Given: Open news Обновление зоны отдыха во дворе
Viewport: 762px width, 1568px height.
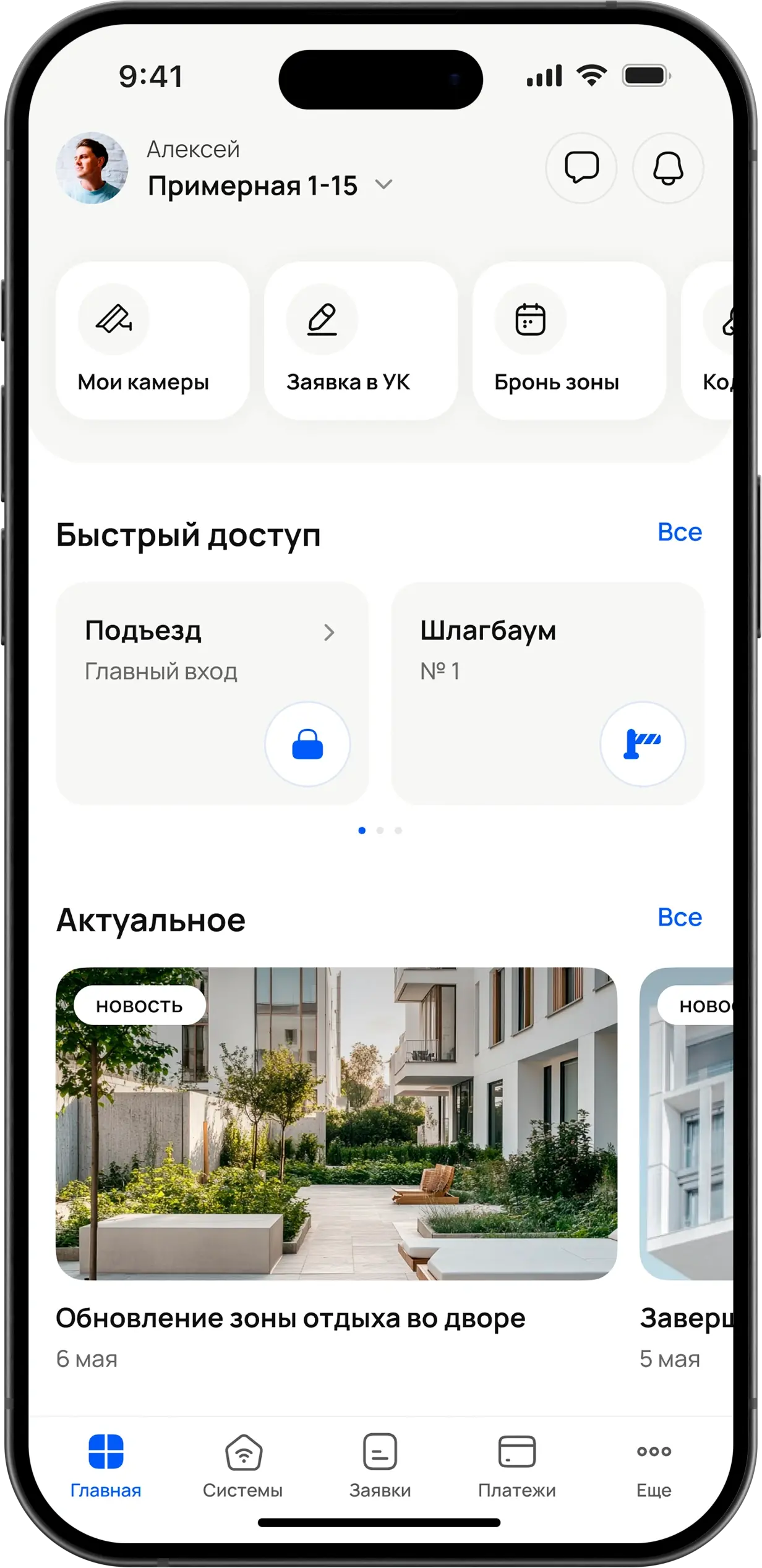Looking at the screenshot, I should pyautogui.click(x=336, y=1124).
